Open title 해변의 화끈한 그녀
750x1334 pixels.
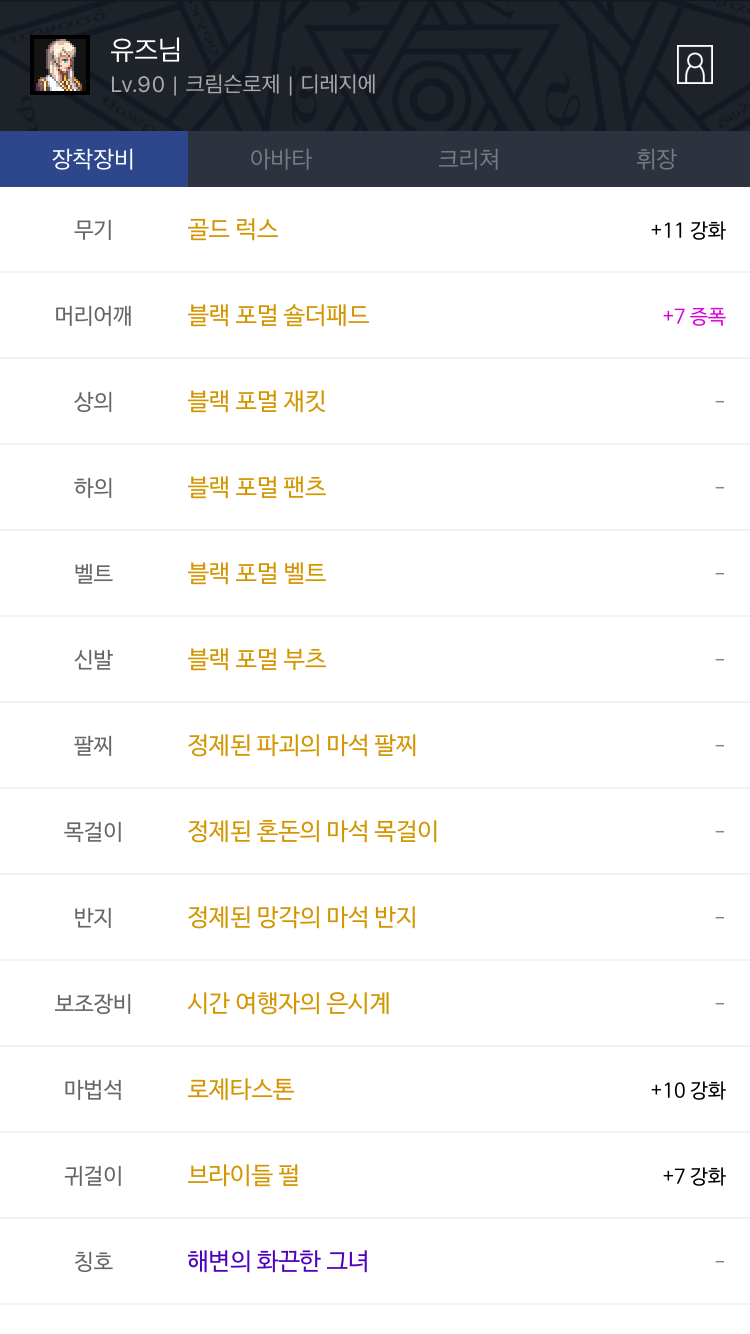[278, 1261]
